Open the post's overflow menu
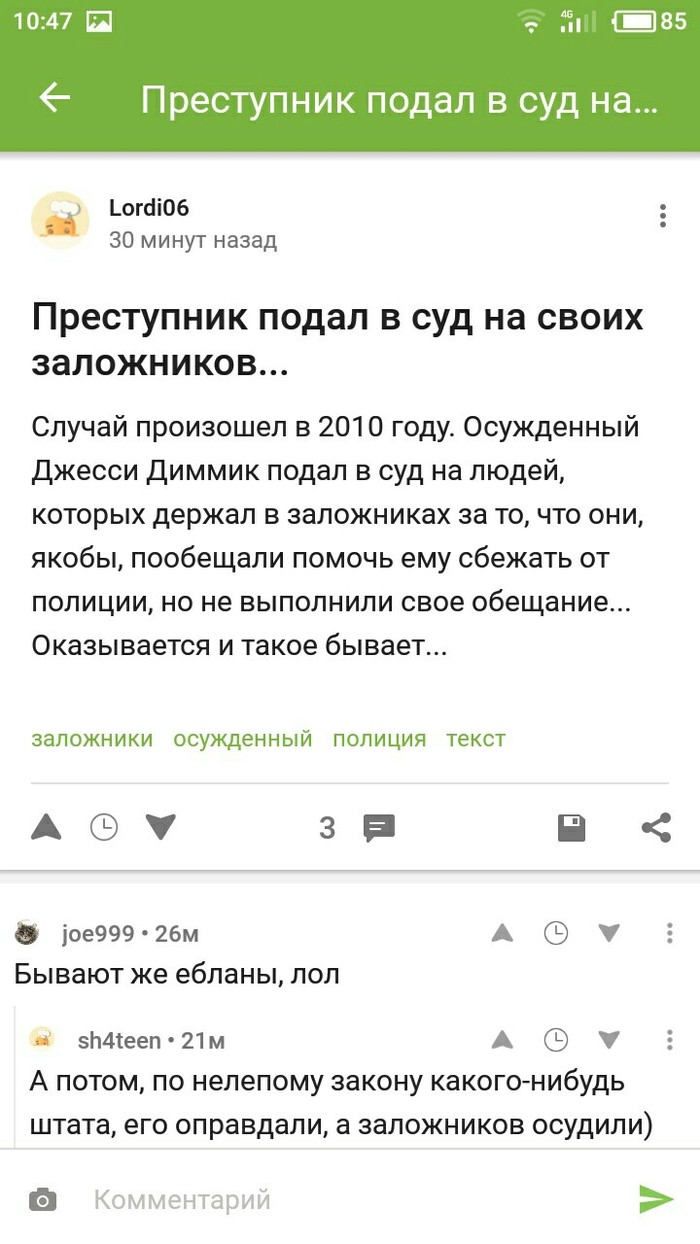700x1244 pixels. 662,216
